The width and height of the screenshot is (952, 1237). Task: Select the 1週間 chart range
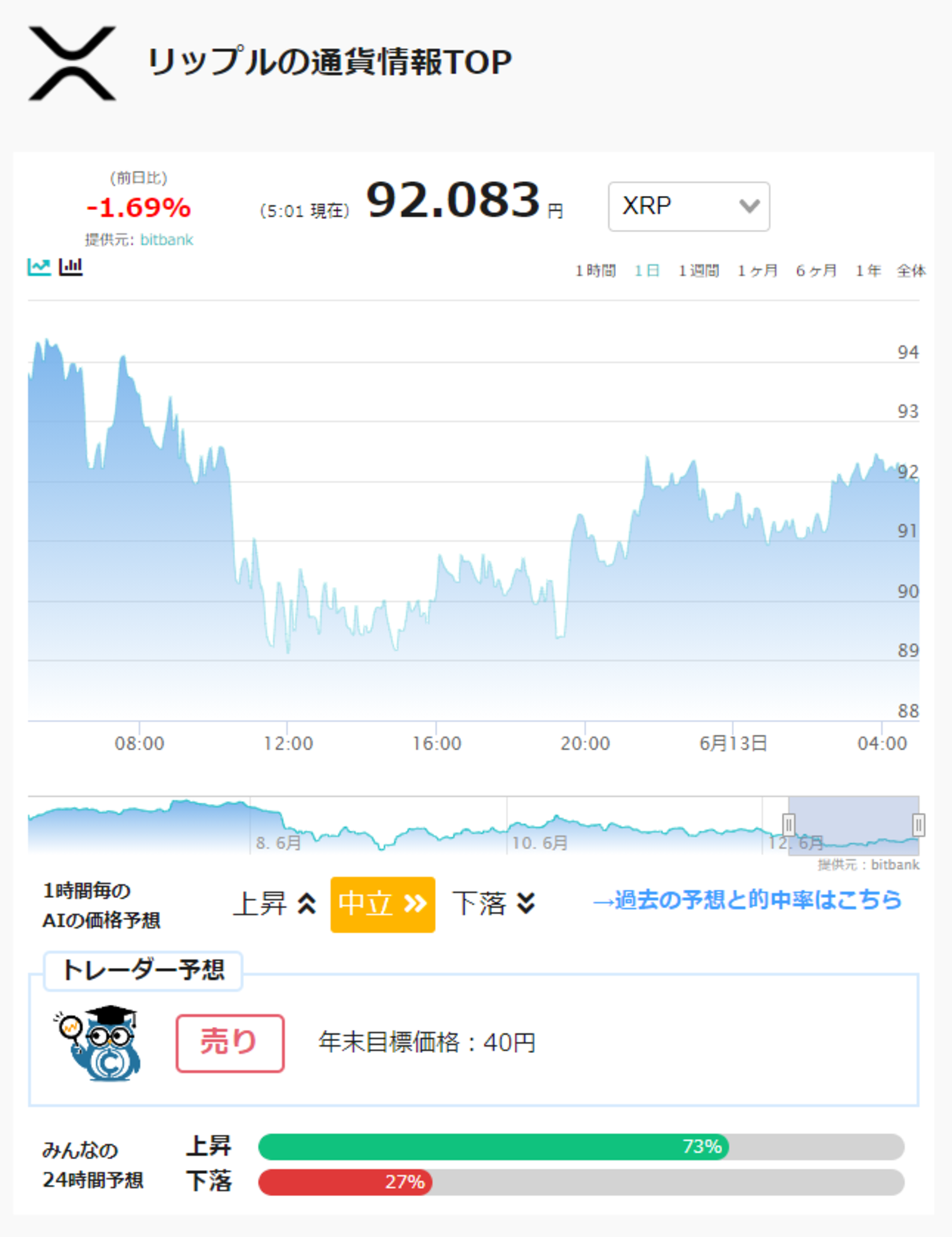[699, 271]
